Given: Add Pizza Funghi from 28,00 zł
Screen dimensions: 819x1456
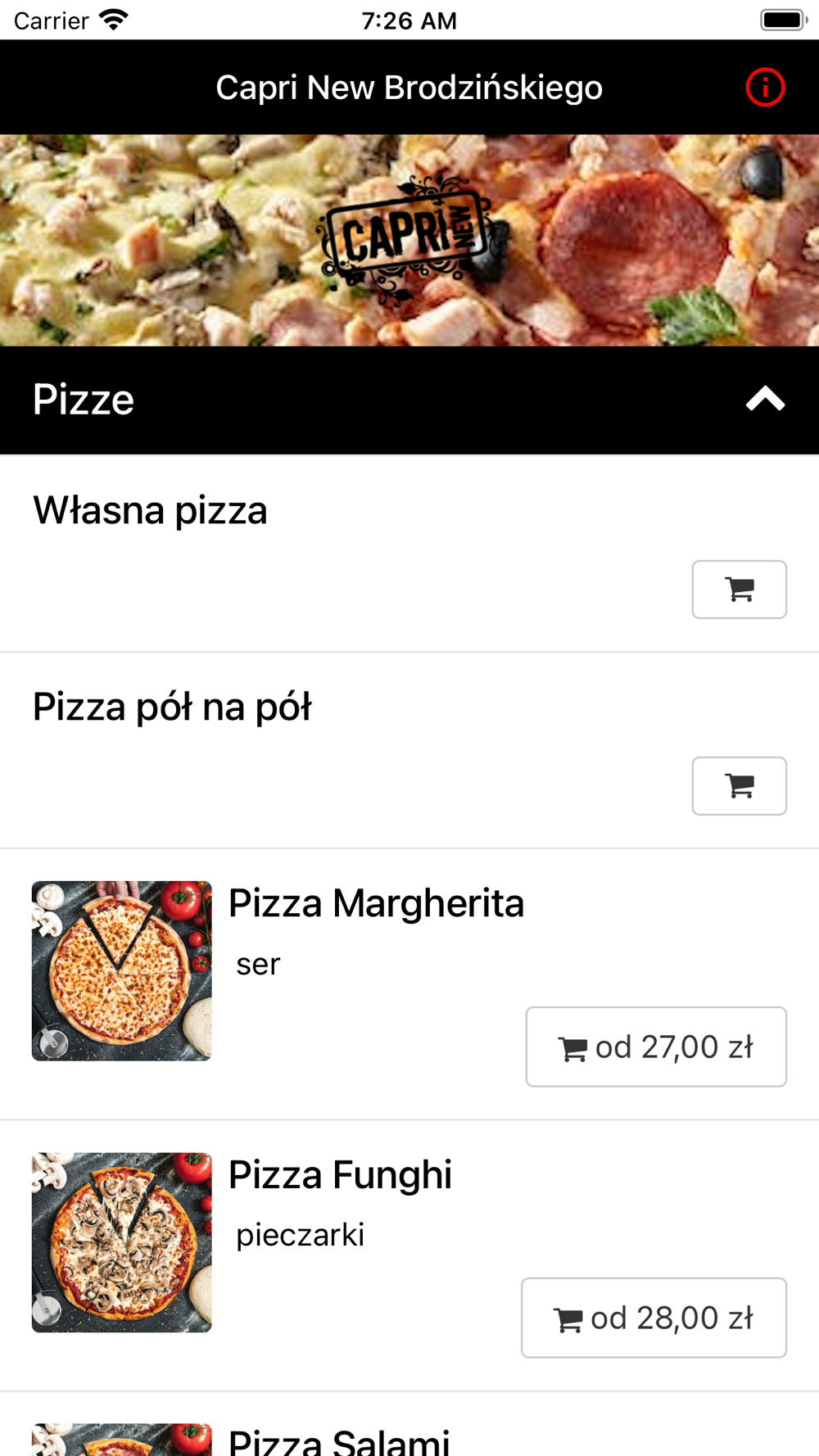Looking at the screenshot, I should point(654,1318).
